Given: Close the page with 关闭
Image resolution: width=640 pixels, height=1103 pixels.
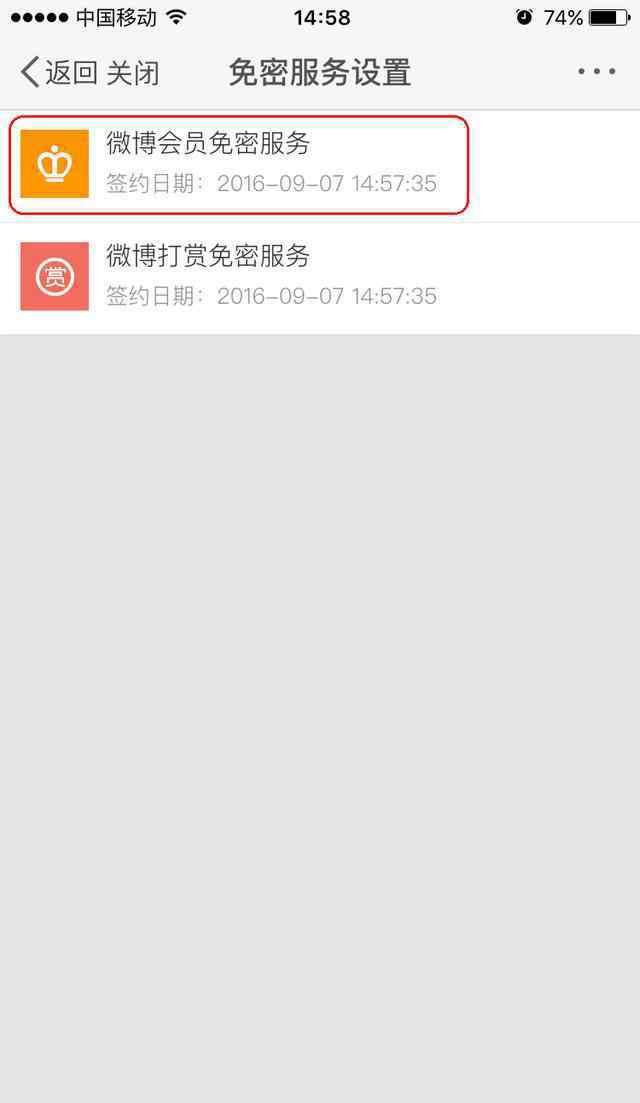Looking at the screenshot, I should click(133, 72).
